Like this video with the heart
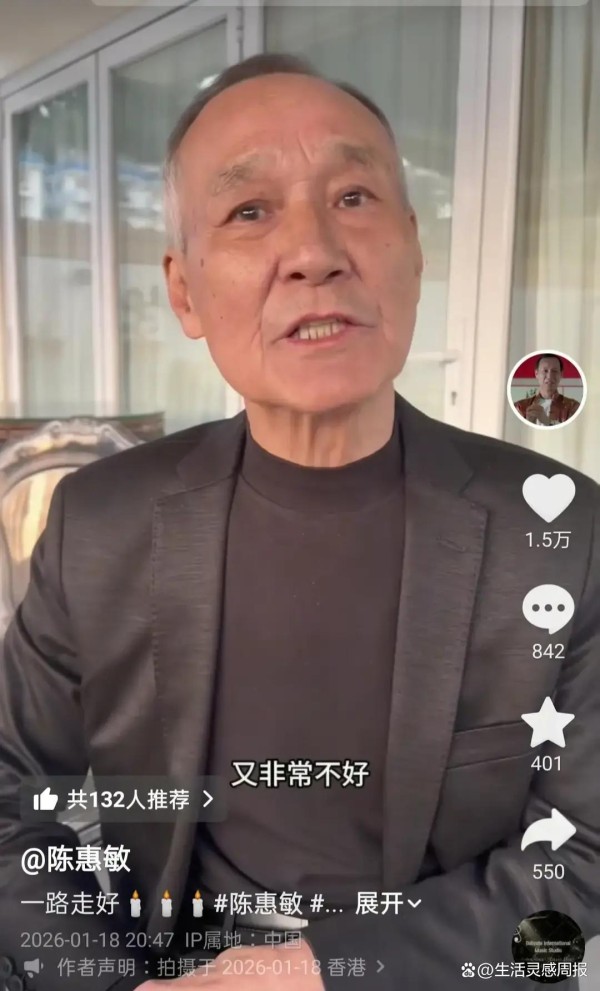 pyautogui.click(x=548, y=498)
